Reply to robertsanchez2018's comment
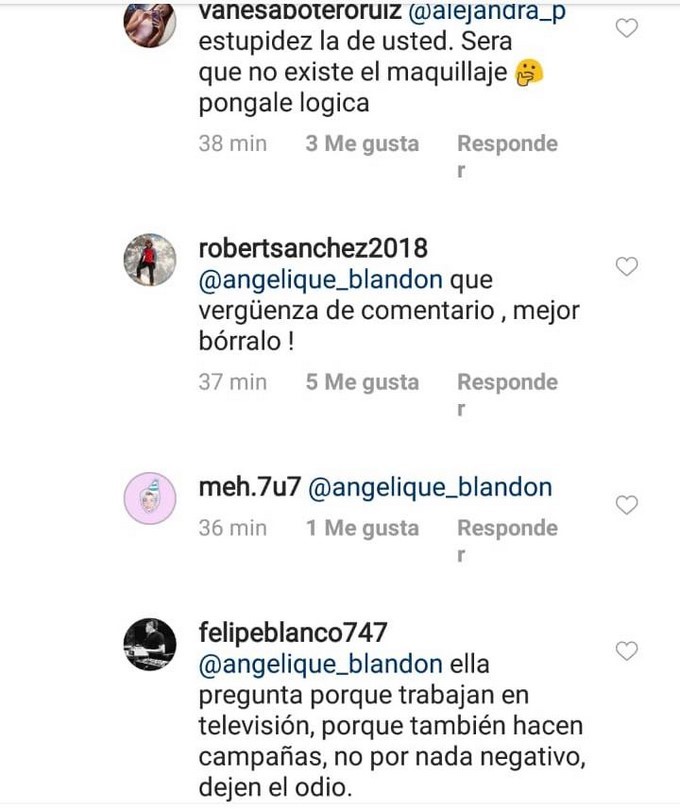 506,382
